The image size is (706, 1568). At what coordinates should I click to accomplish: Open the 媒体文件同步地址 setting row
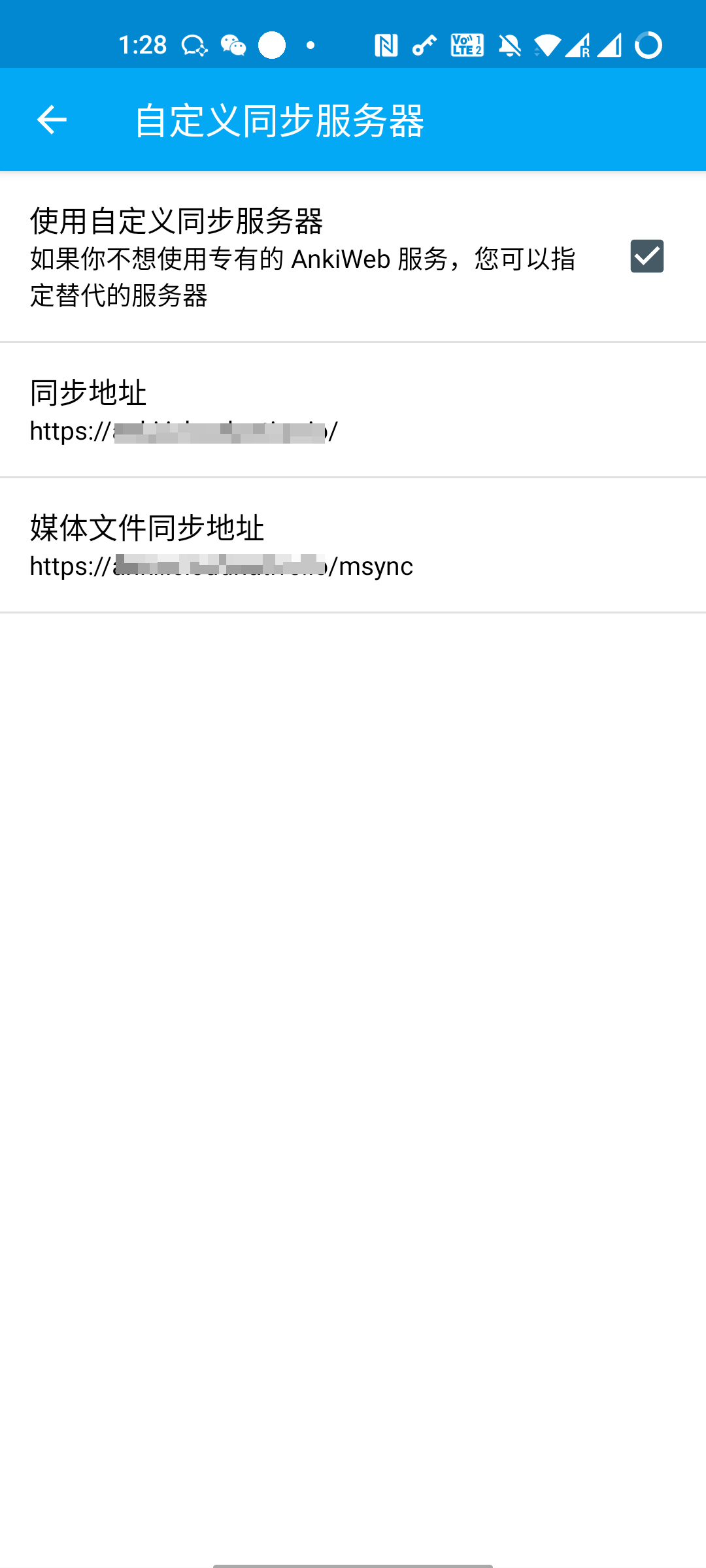pos(353,546)
